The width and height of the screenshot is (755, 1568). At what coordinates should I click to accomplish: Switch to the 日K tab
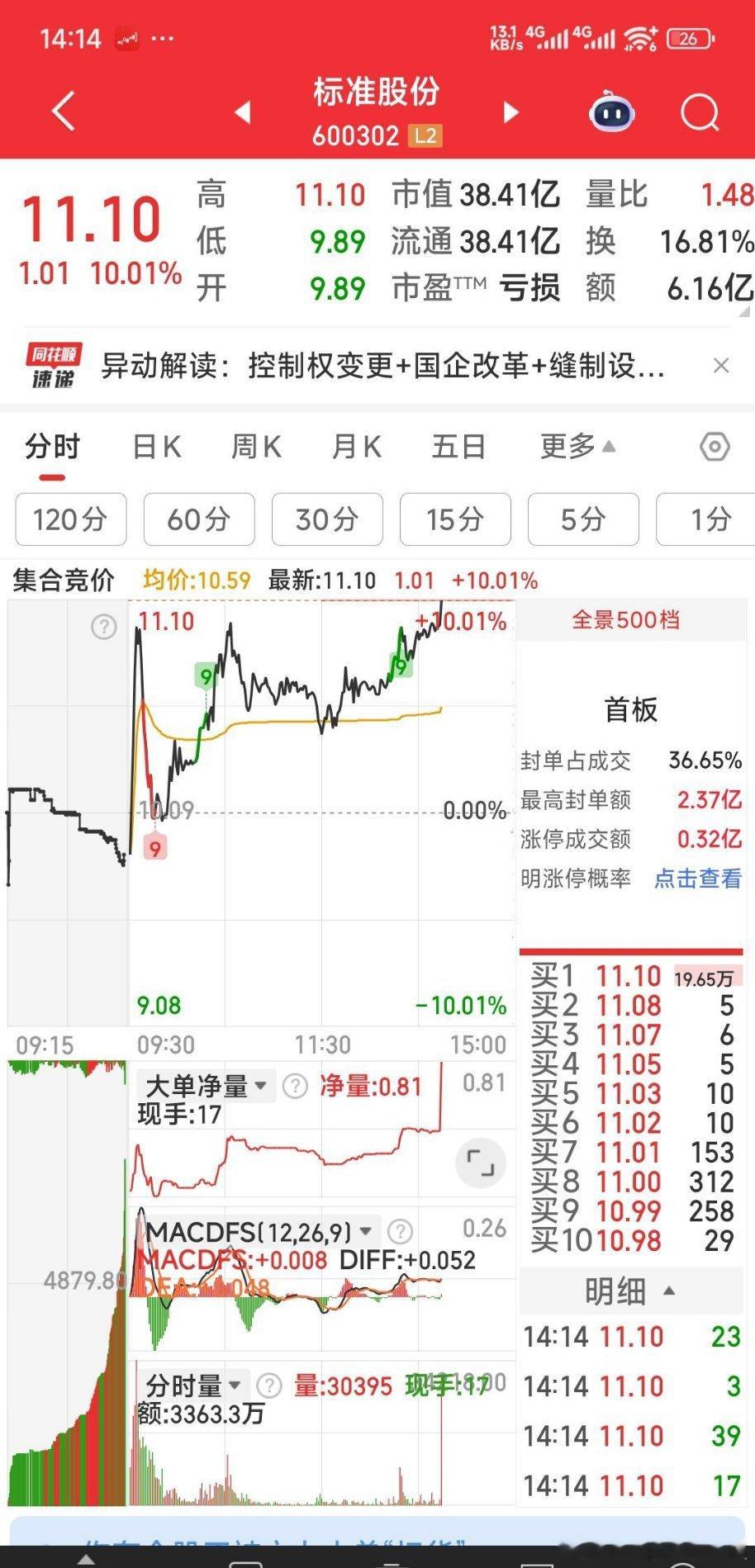click(x=157, y=446)
